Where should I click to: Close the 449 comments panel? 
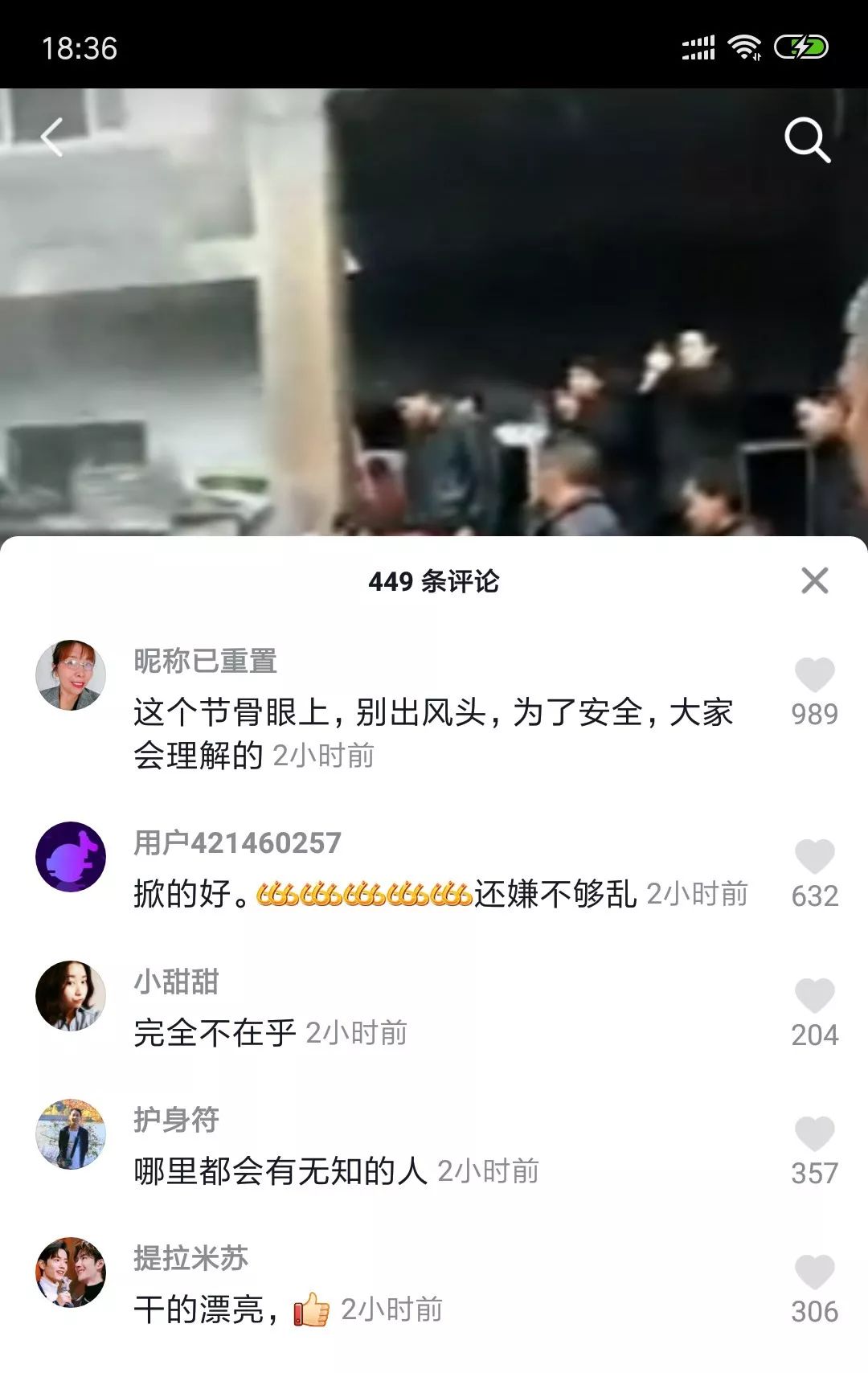point(814,580)
